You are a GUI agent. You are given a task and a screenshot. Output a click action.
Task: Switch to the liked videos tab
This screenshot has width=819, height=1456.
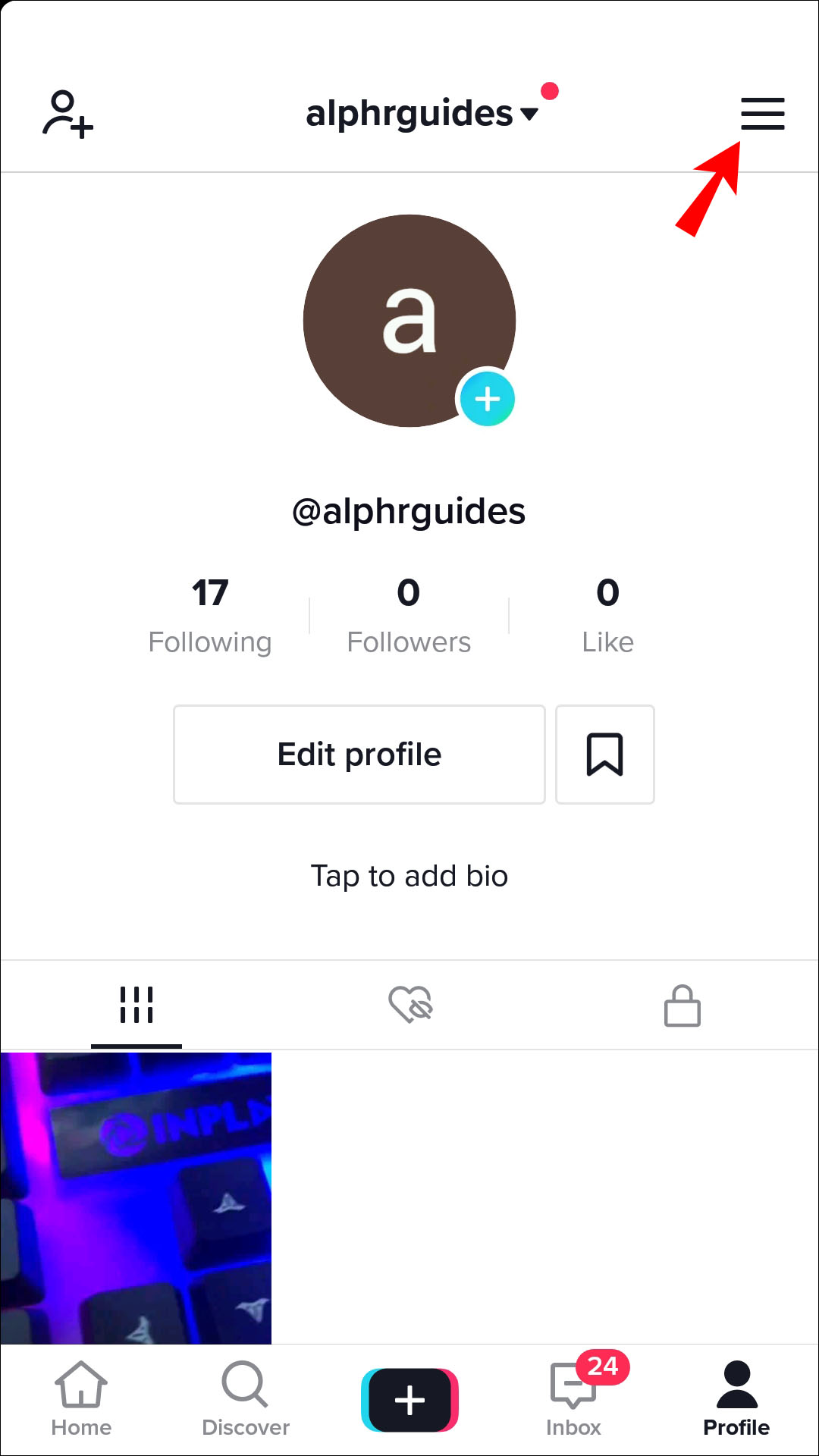(x=409, y=1006)
